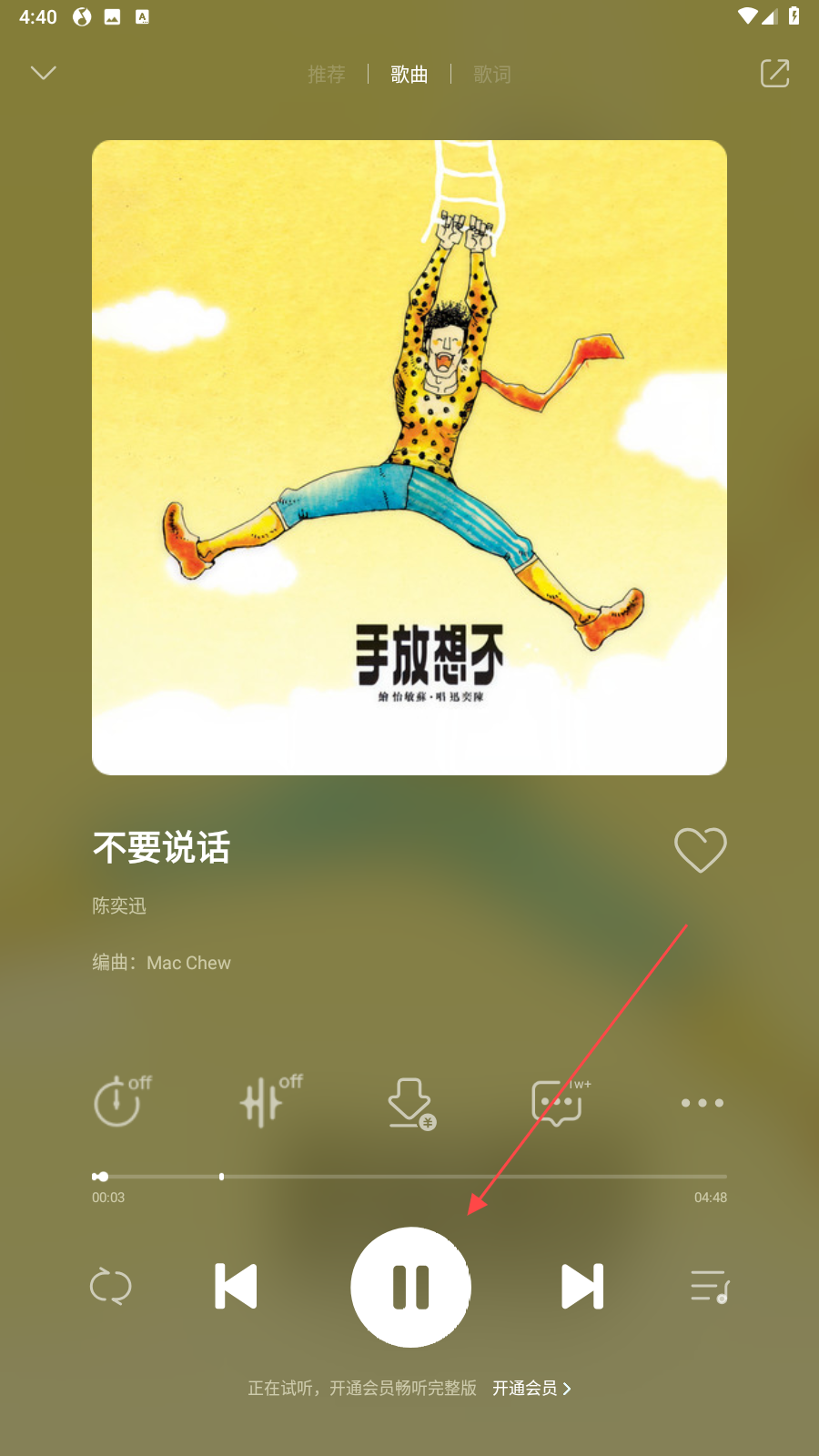Switch to the 推荐 tab

[x=327, y=75]
